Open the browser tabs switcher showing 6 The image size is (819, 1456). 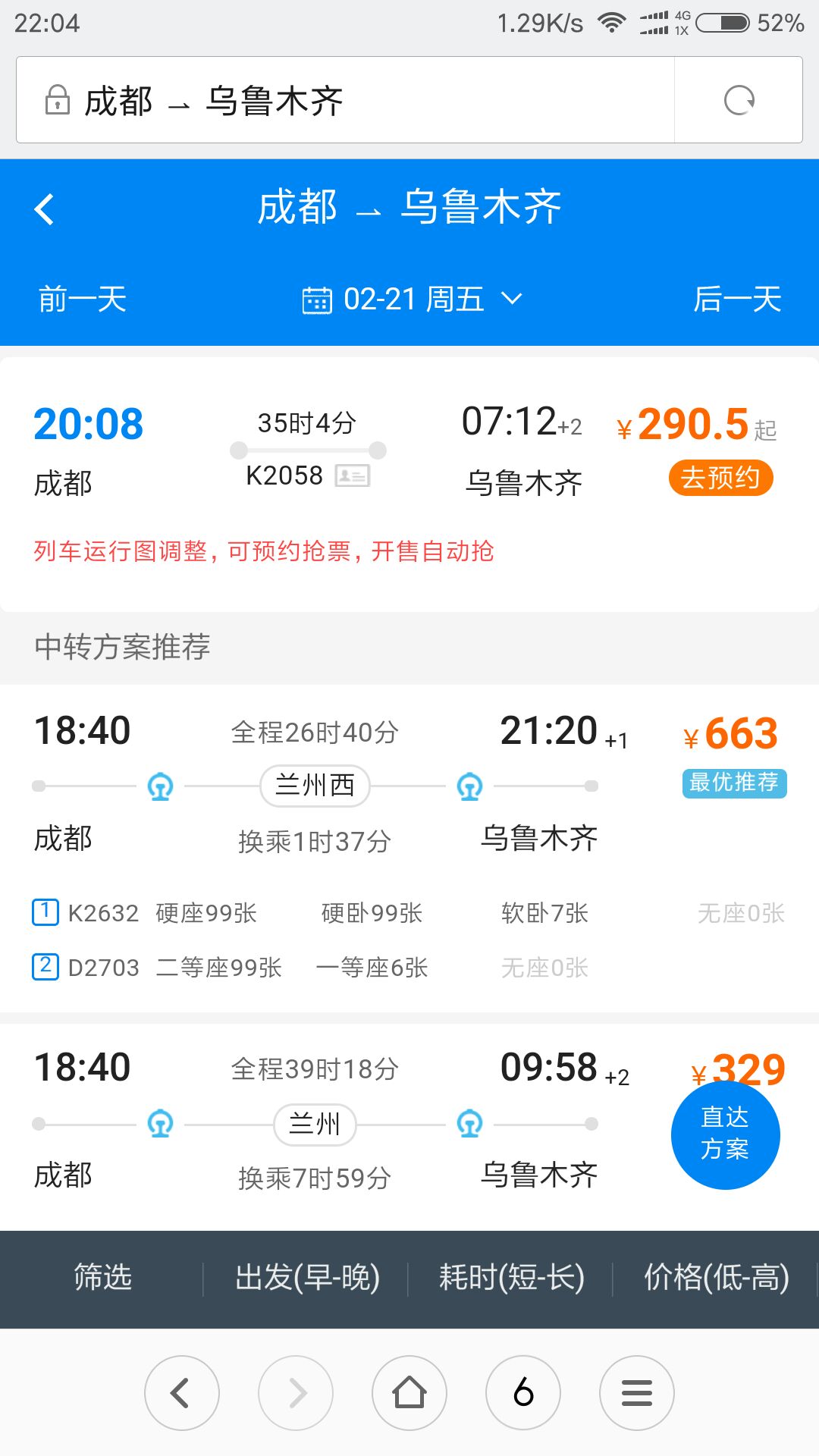pyautogui.click(x=523, y=1393)
